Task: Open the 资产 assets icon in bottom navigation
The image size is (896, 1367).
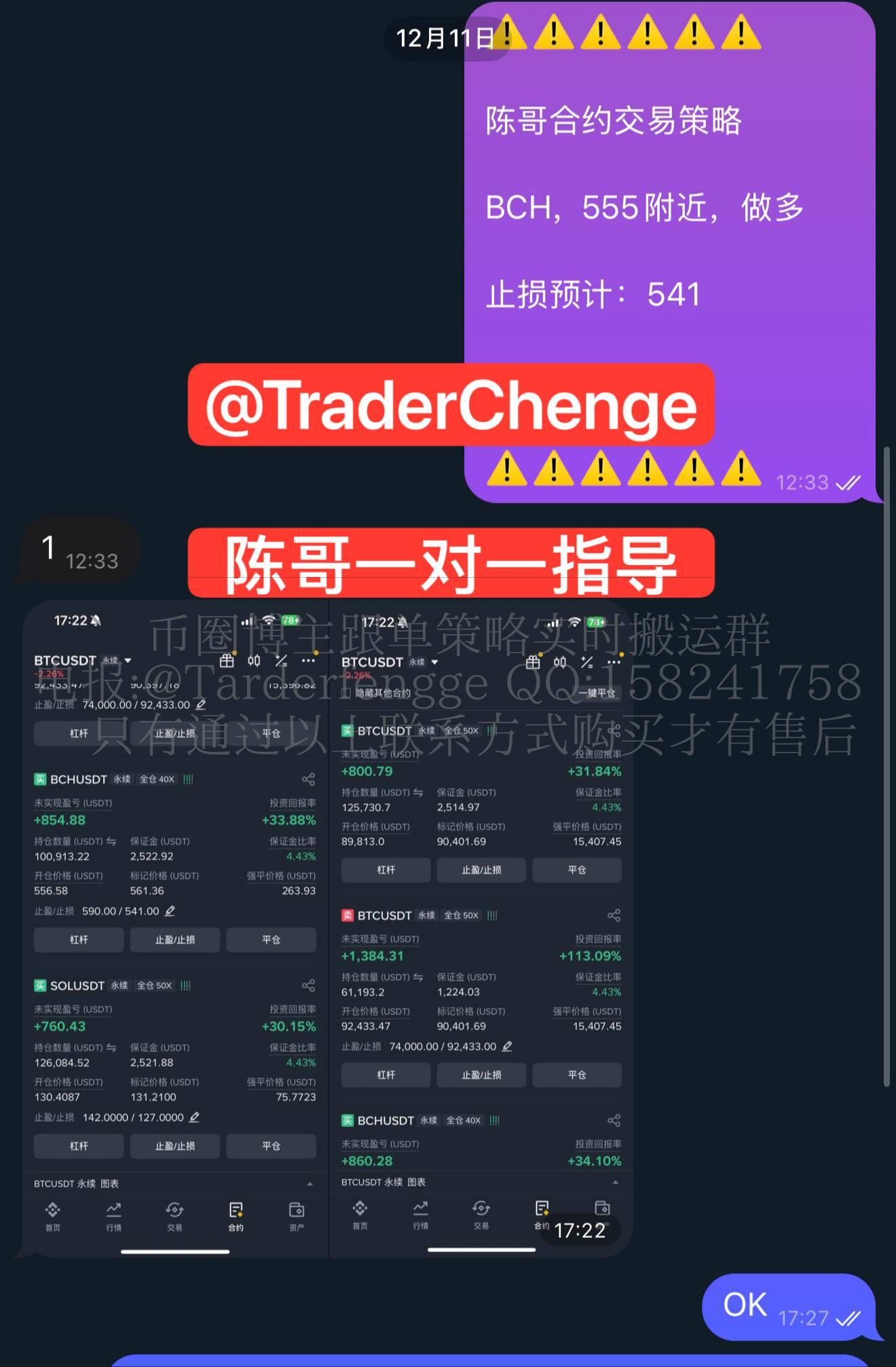Action: pos(297,1216)
